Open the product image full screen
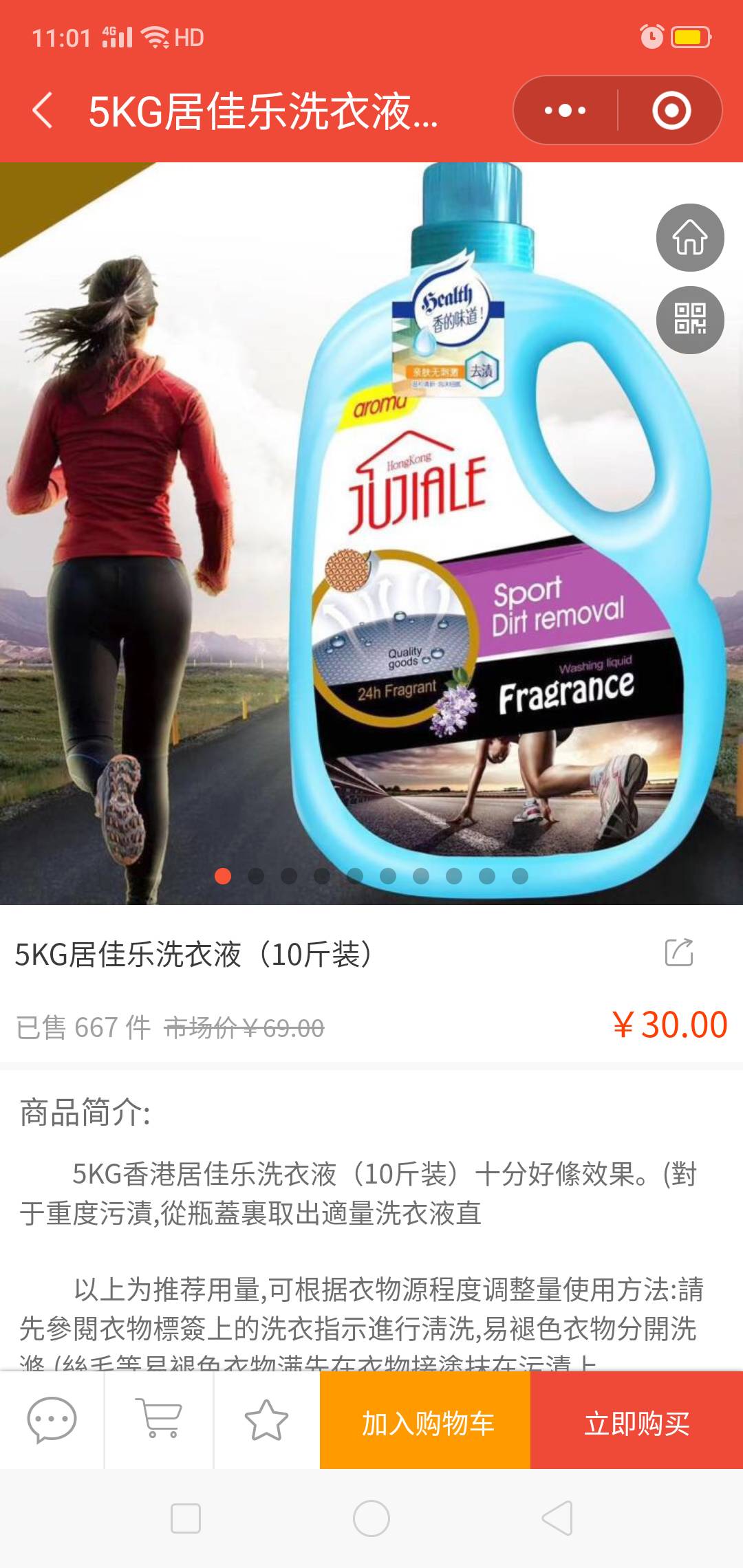The width and height of the screenshot is (743, 1568). [x=371, y=533]
